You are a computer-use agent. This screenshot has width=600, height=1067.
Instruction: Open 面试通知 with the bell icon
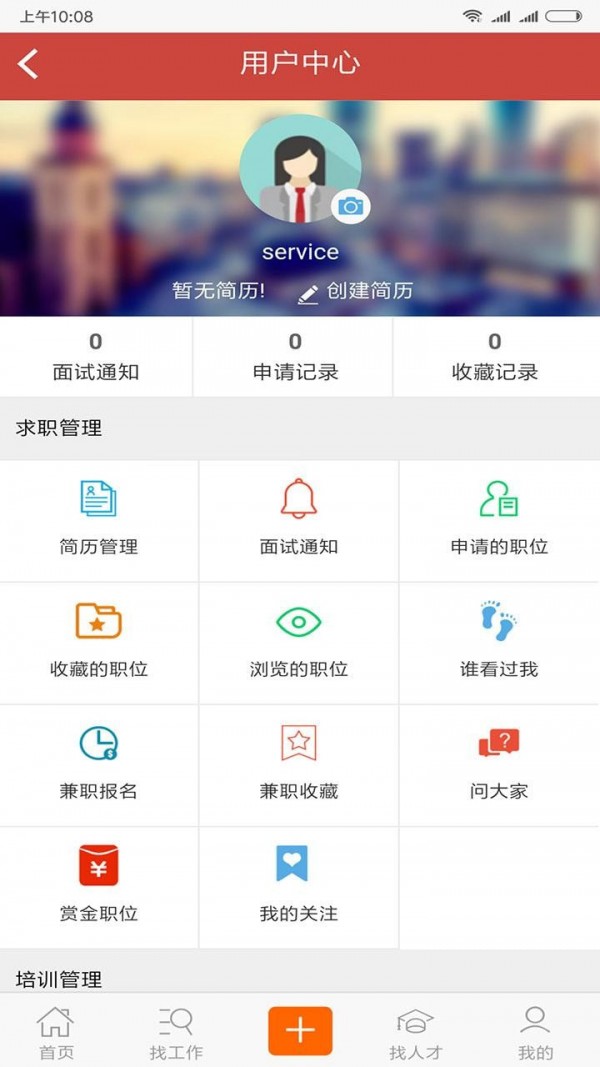click(299, 520)
